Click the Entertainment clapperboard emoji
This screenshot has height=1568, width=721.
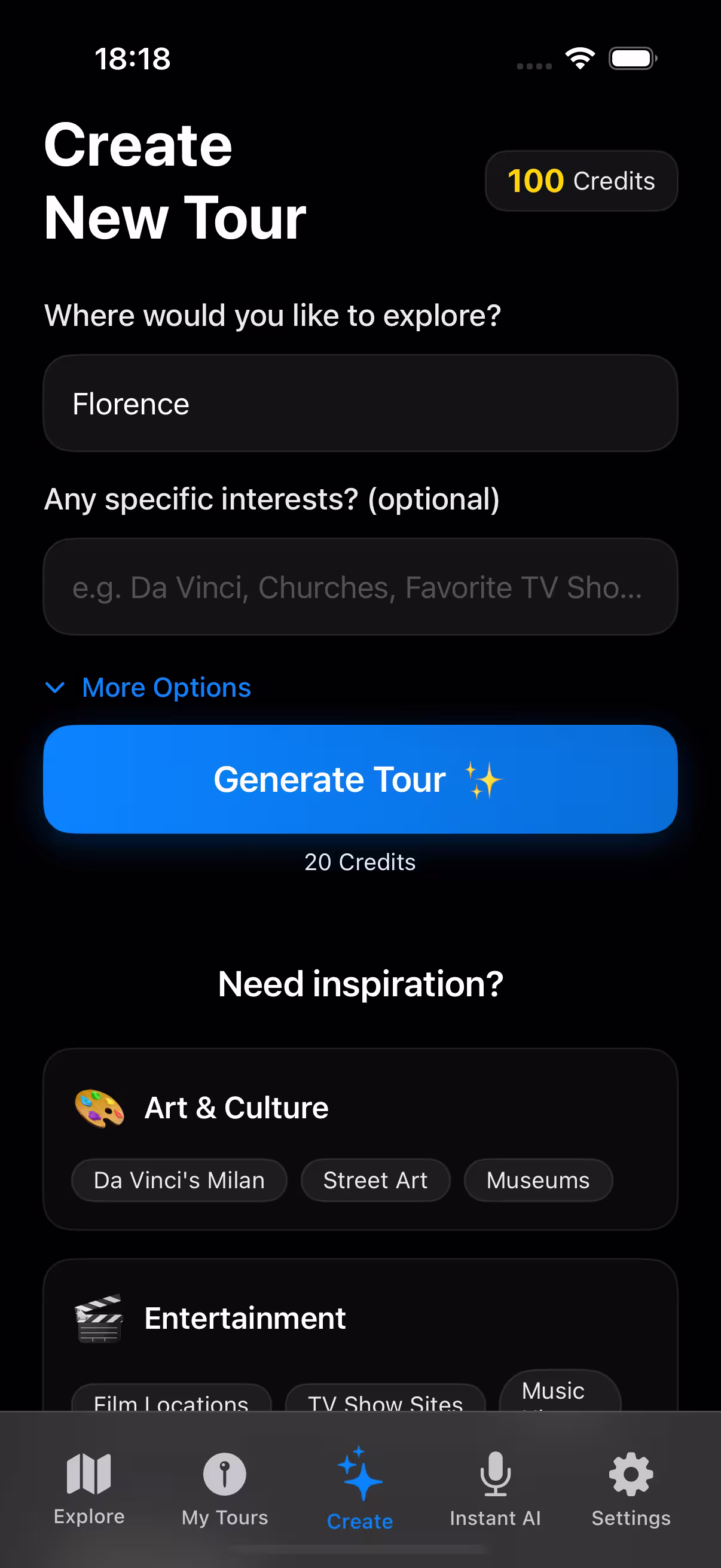(99, 1317)
